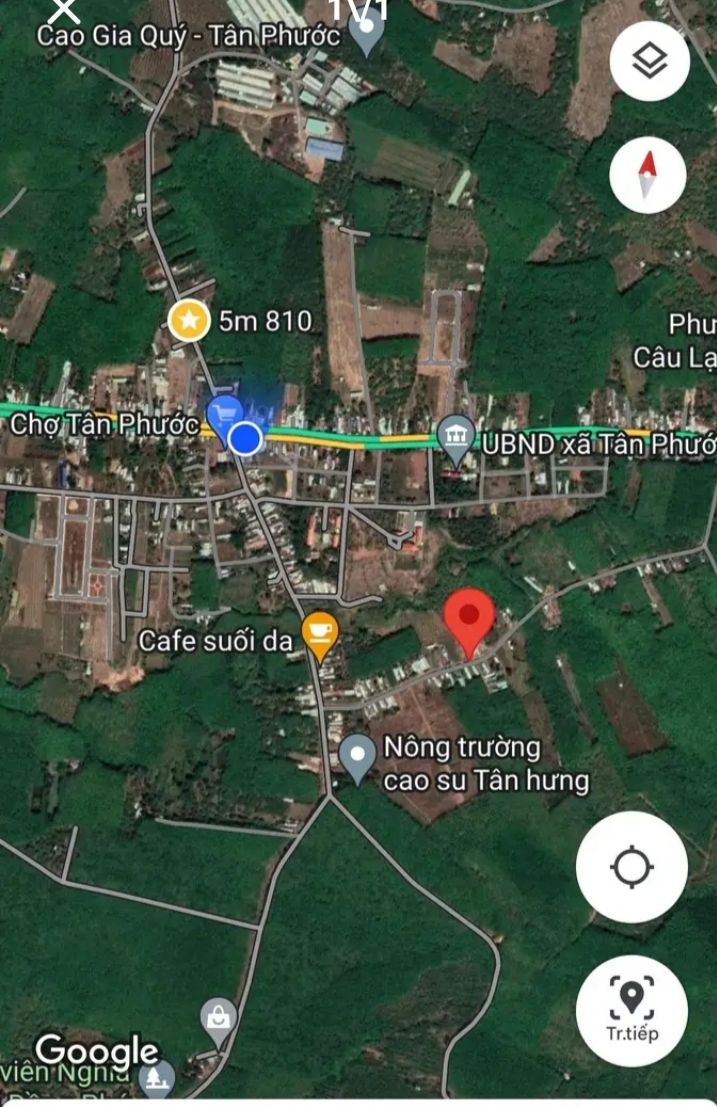Open the starred place 5m 810
This screenshot has height=1107, width=717.
pos(188,320)
